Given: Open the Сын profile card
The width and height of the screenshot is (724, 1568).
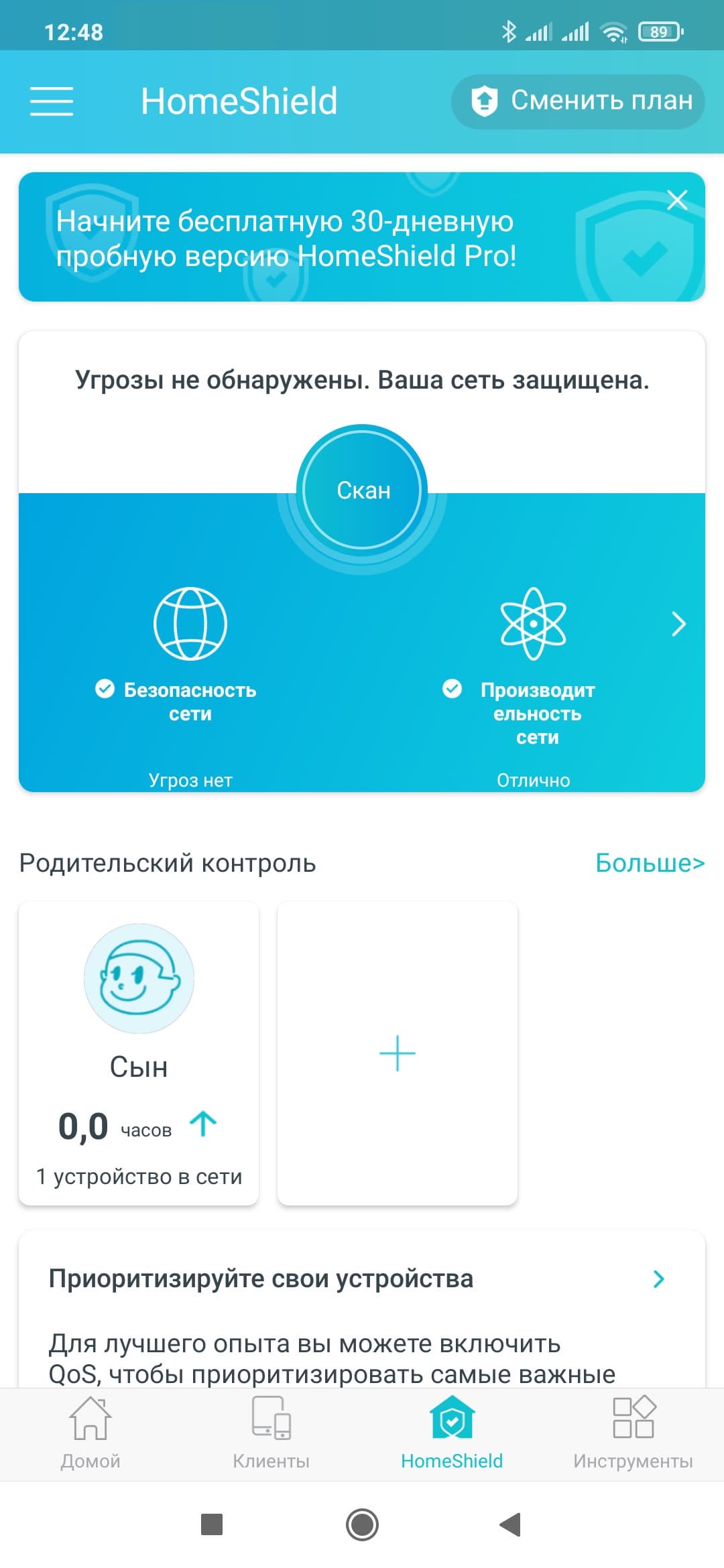Looking at the screenshot, I should click(139, 1052).
